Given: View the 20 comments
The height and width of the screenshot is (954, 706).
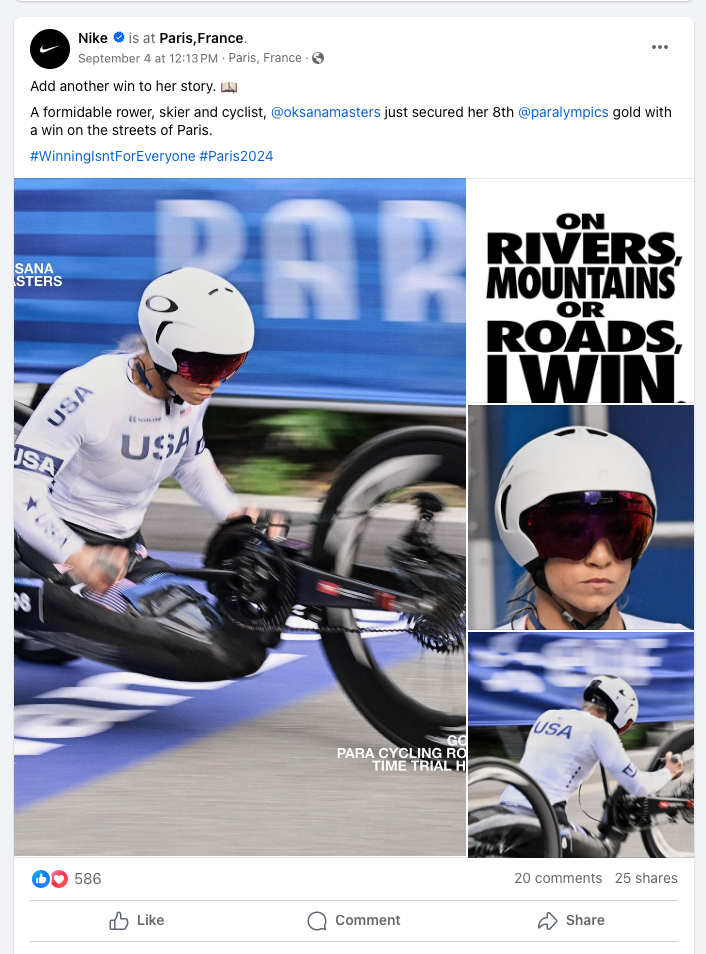Looking at the screenshot, I should pos(558,878).
